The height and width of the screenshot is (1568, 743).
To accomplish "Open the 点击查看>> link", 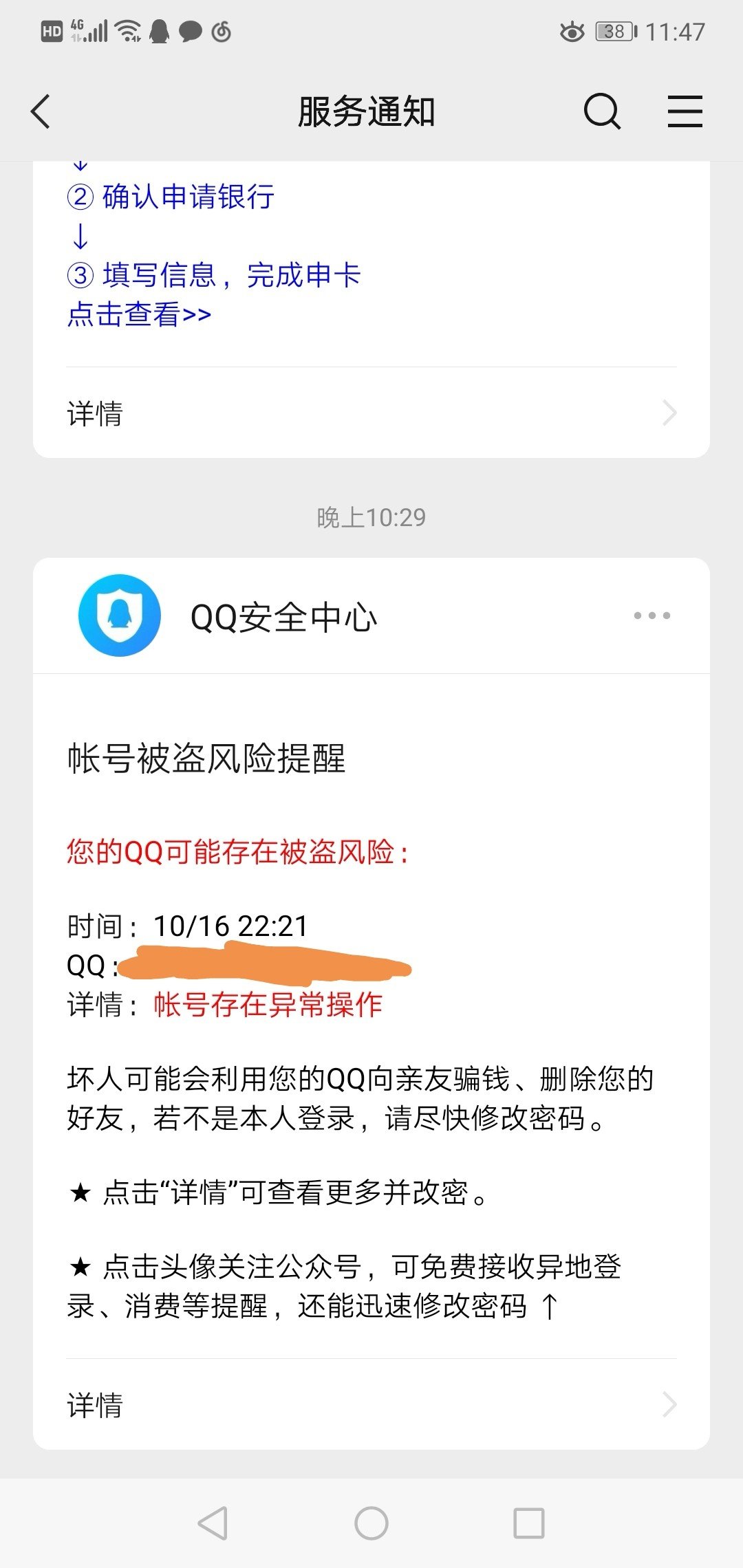I will [x=139, y=314].
